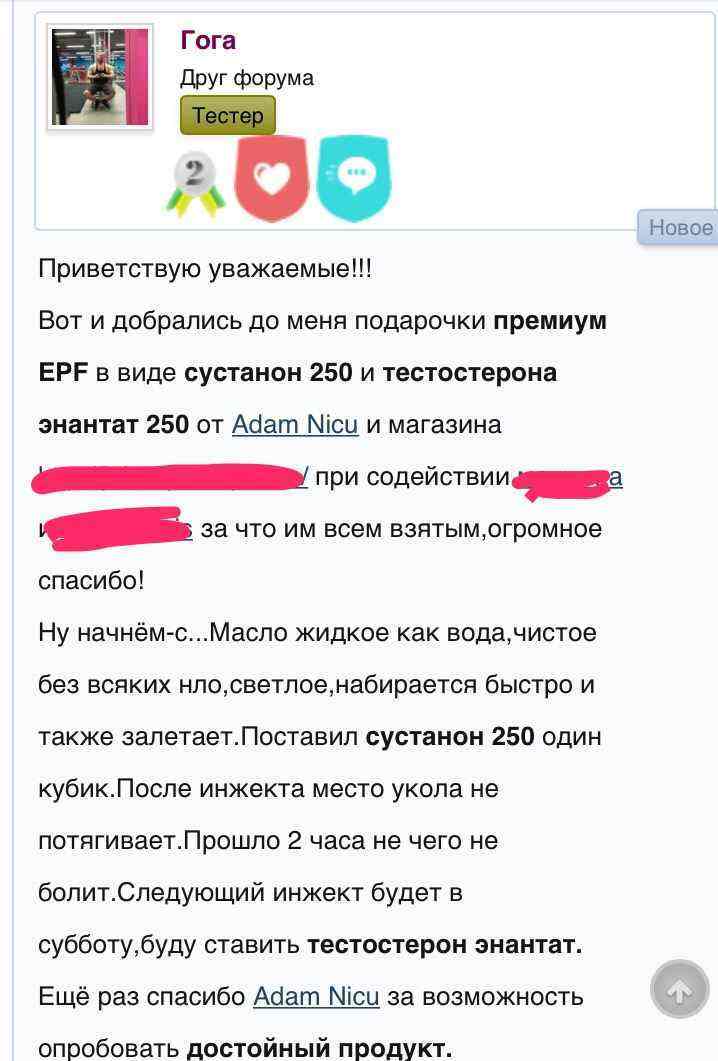Tap the Тестер badge
The width and height of the screenshot is (718, 1061).
(x=227, y=115)
